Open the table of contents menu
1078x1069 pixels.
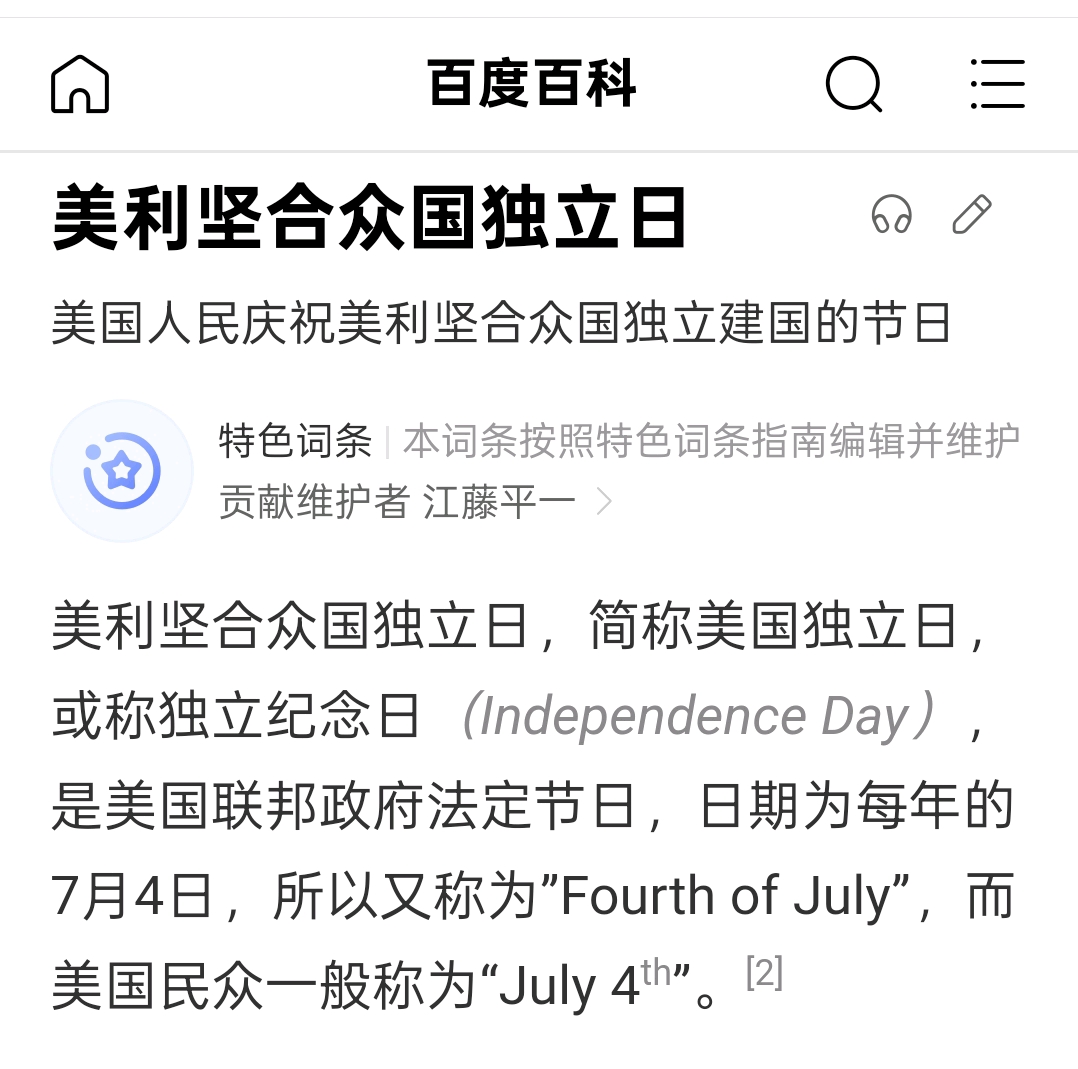click(997, 84)
